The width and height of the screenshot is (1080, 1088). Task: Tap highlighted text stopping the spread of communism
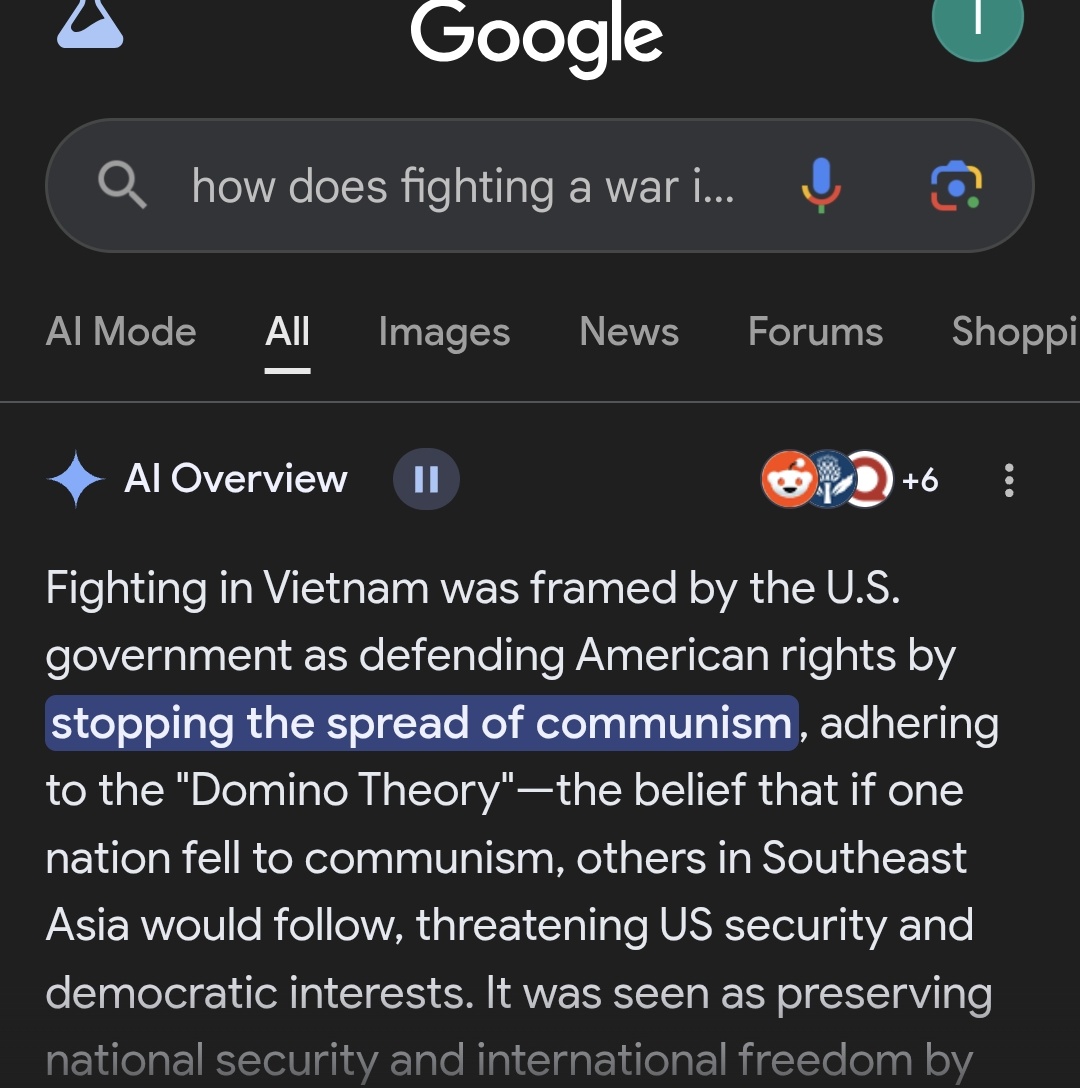pyautogui.click(x=421, y=723)
